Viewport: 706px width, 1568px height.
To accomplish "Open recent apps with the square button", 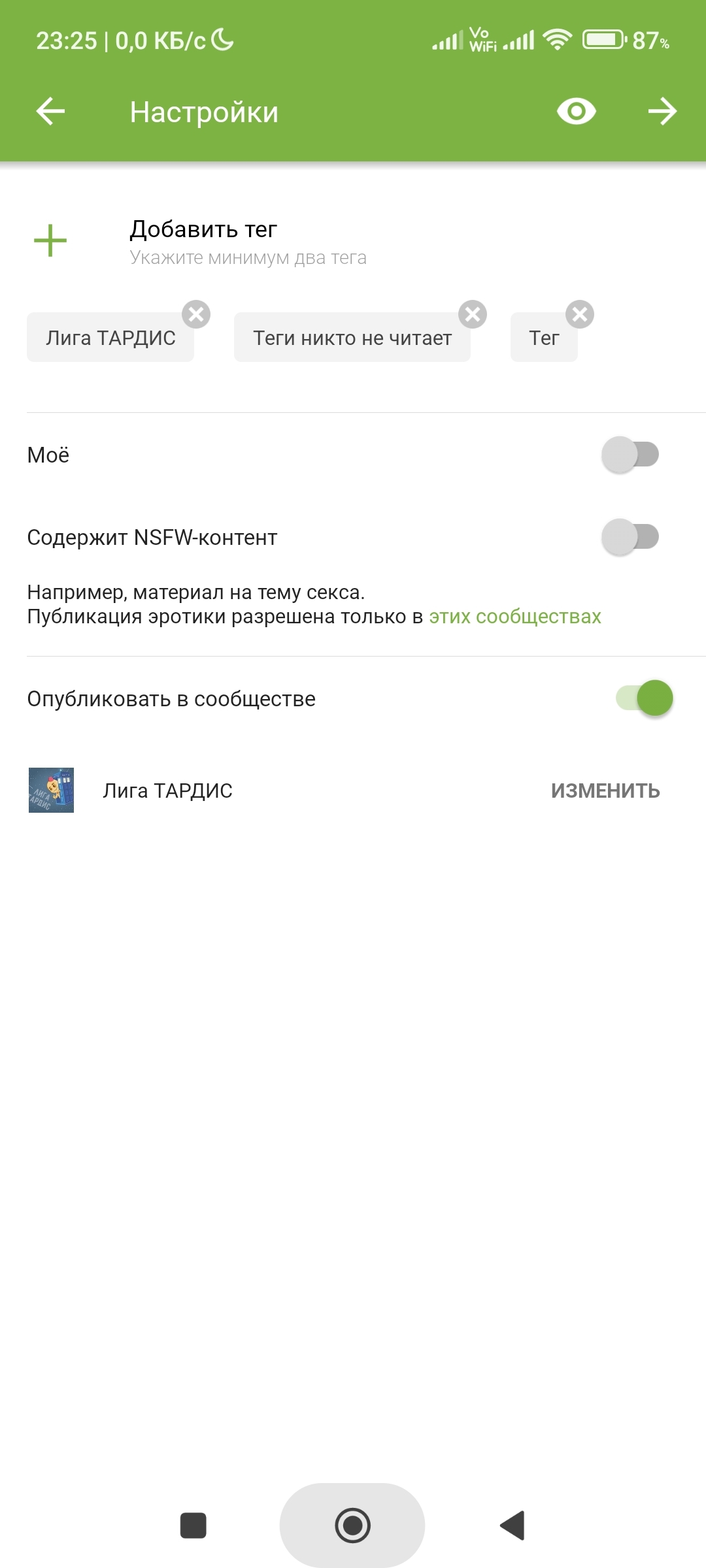I will click(x=193, y=1526).
